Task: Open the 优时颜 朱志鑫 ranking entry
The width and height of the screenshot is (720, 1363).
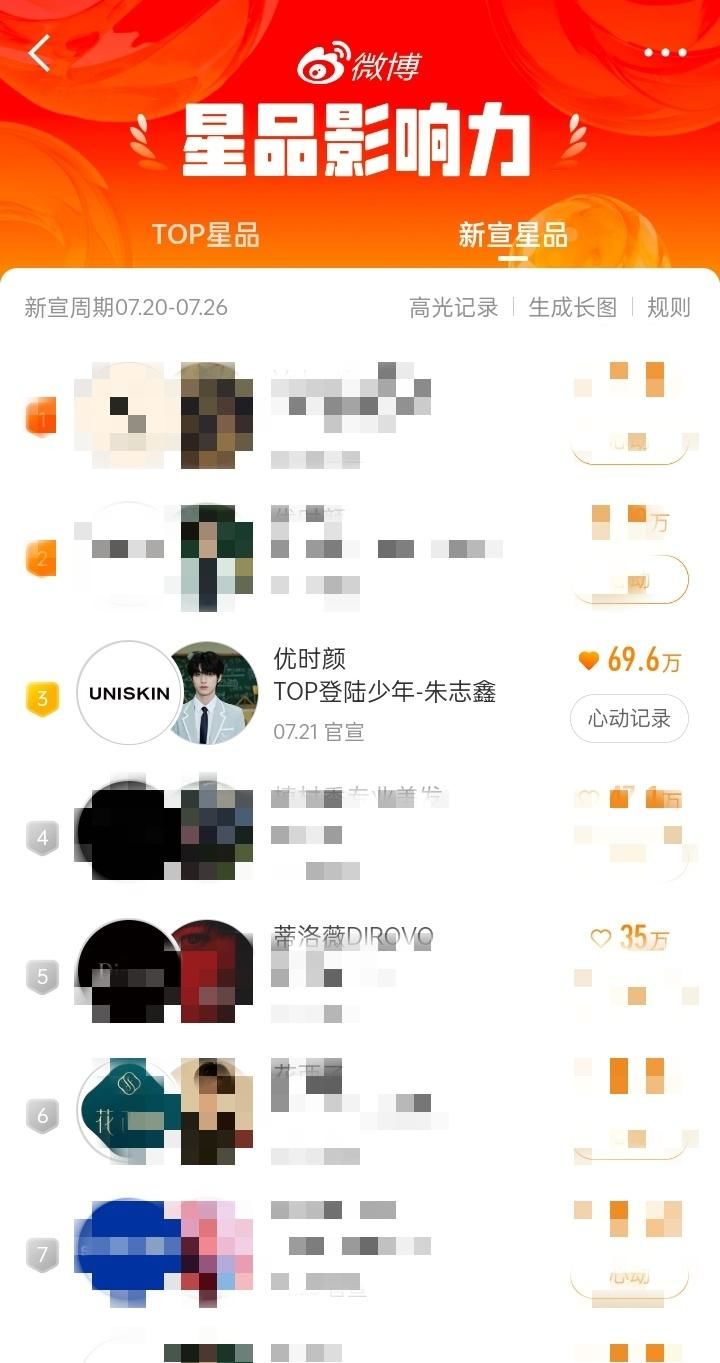Action: [385, 691]
